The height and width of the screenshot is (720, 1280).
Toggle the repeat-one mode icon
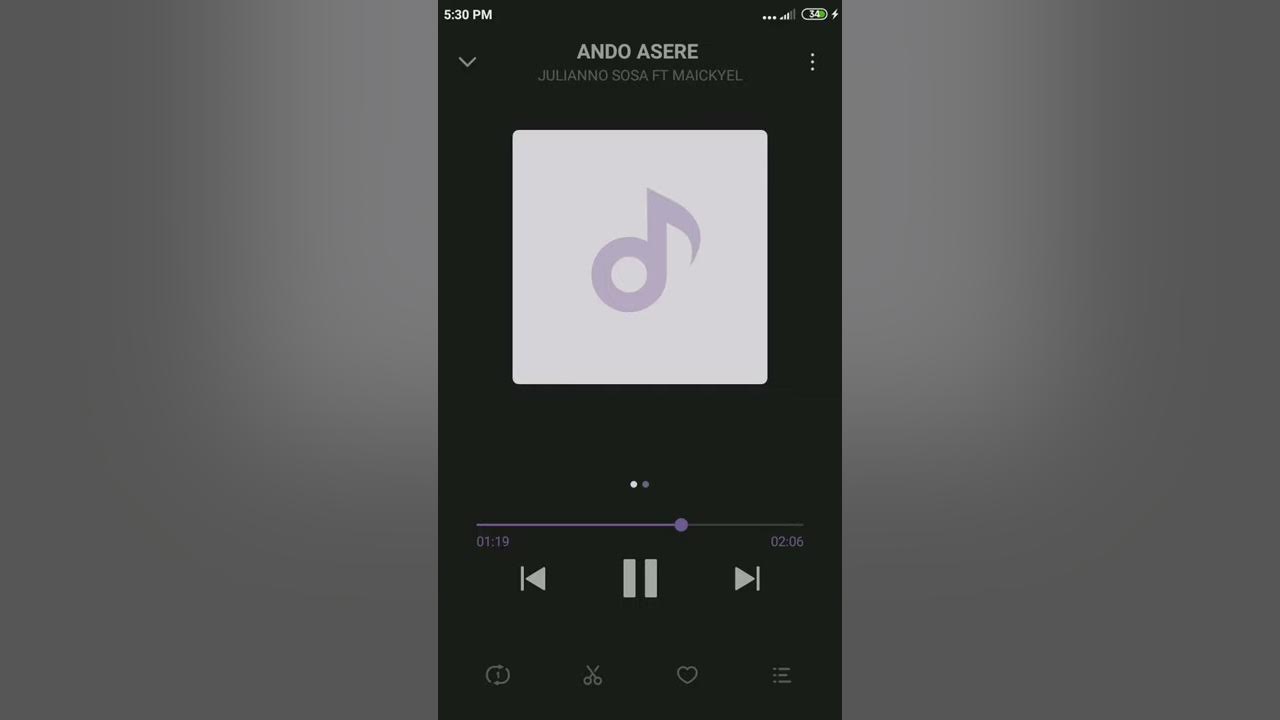(x=497, y=675)
